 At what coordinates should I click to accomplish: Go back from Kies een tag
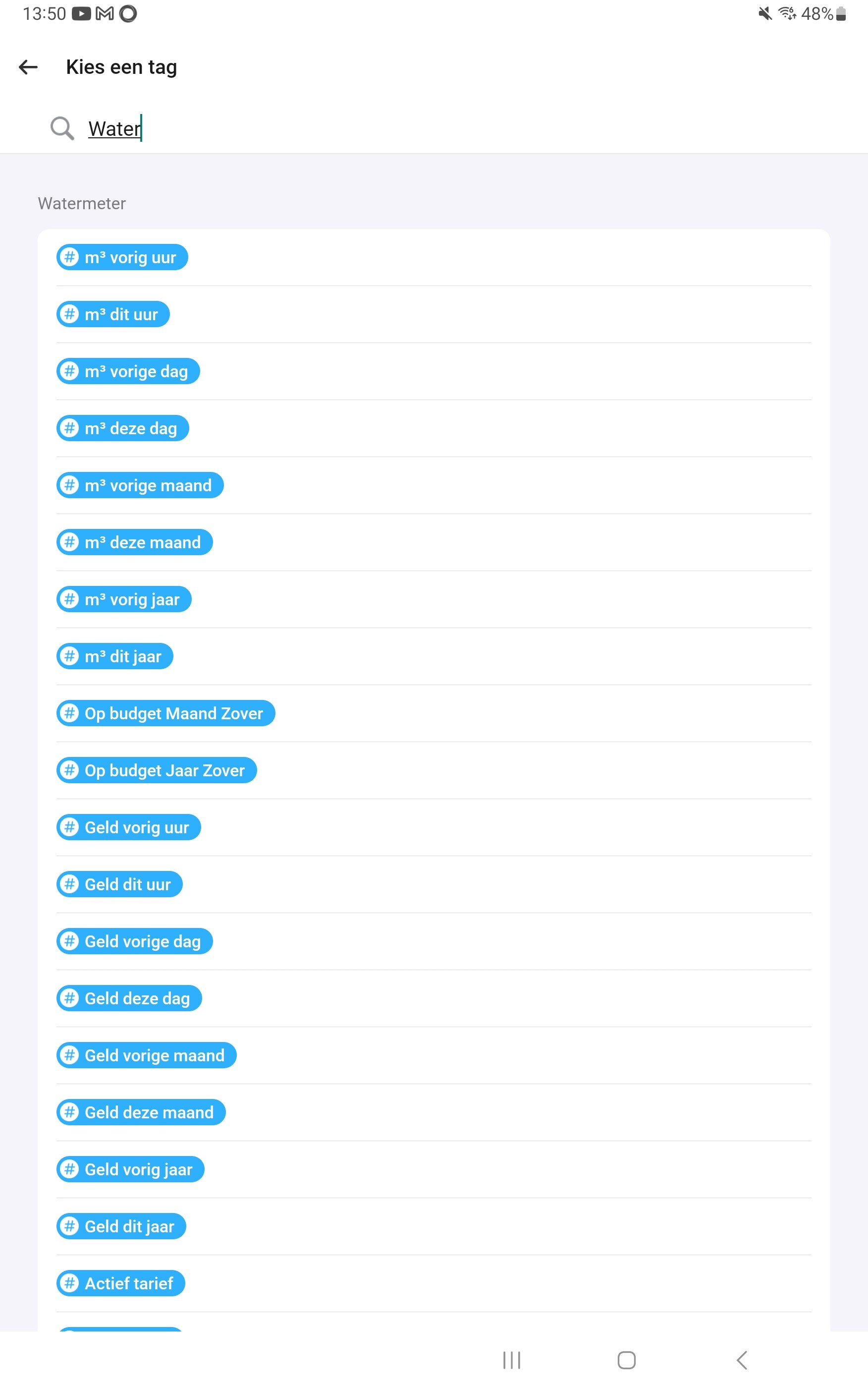[x=28, y=67]
